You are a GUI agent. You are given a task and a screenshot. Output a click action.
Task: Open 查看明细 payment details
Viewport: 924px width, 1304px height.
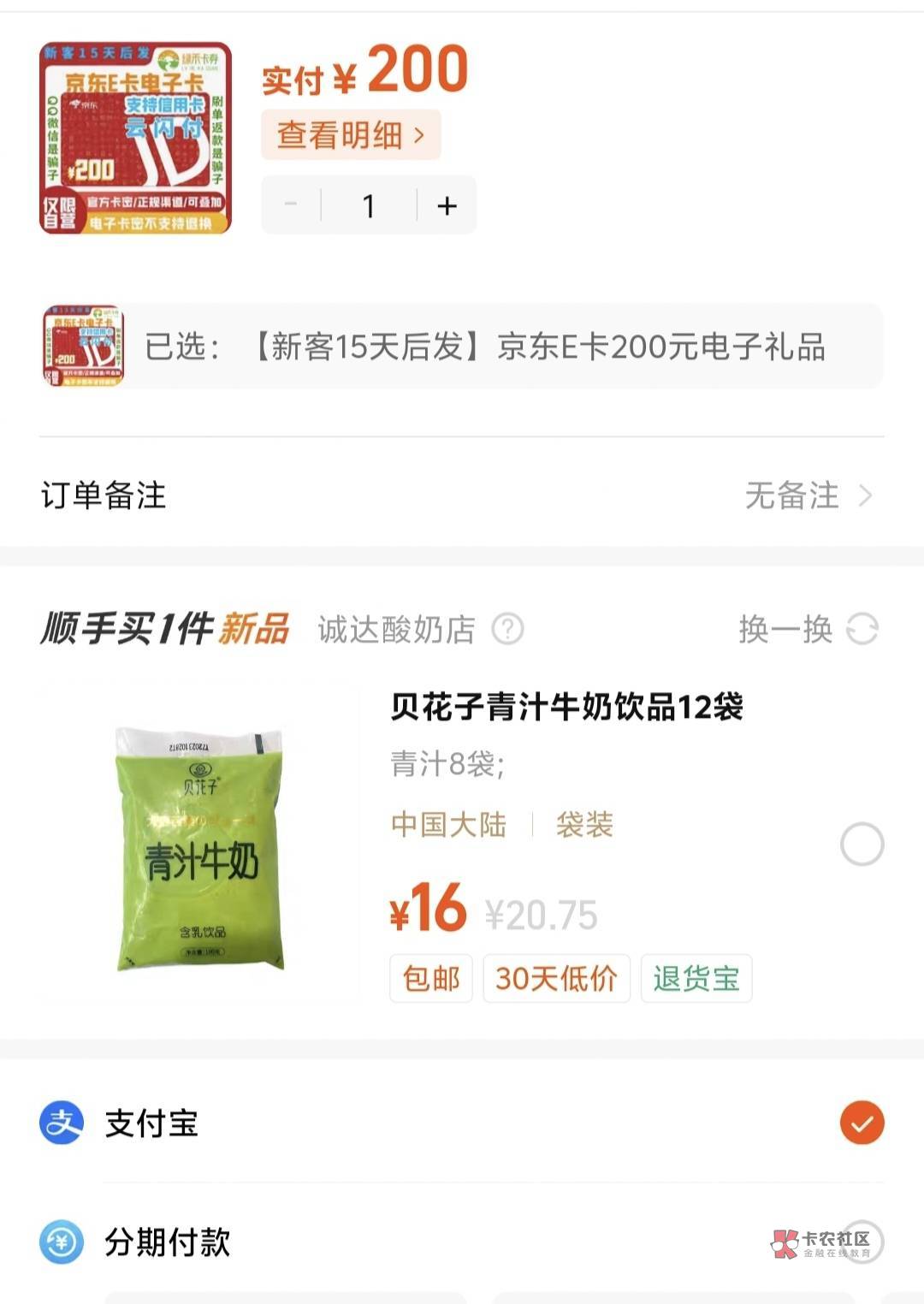click(351, 135)
